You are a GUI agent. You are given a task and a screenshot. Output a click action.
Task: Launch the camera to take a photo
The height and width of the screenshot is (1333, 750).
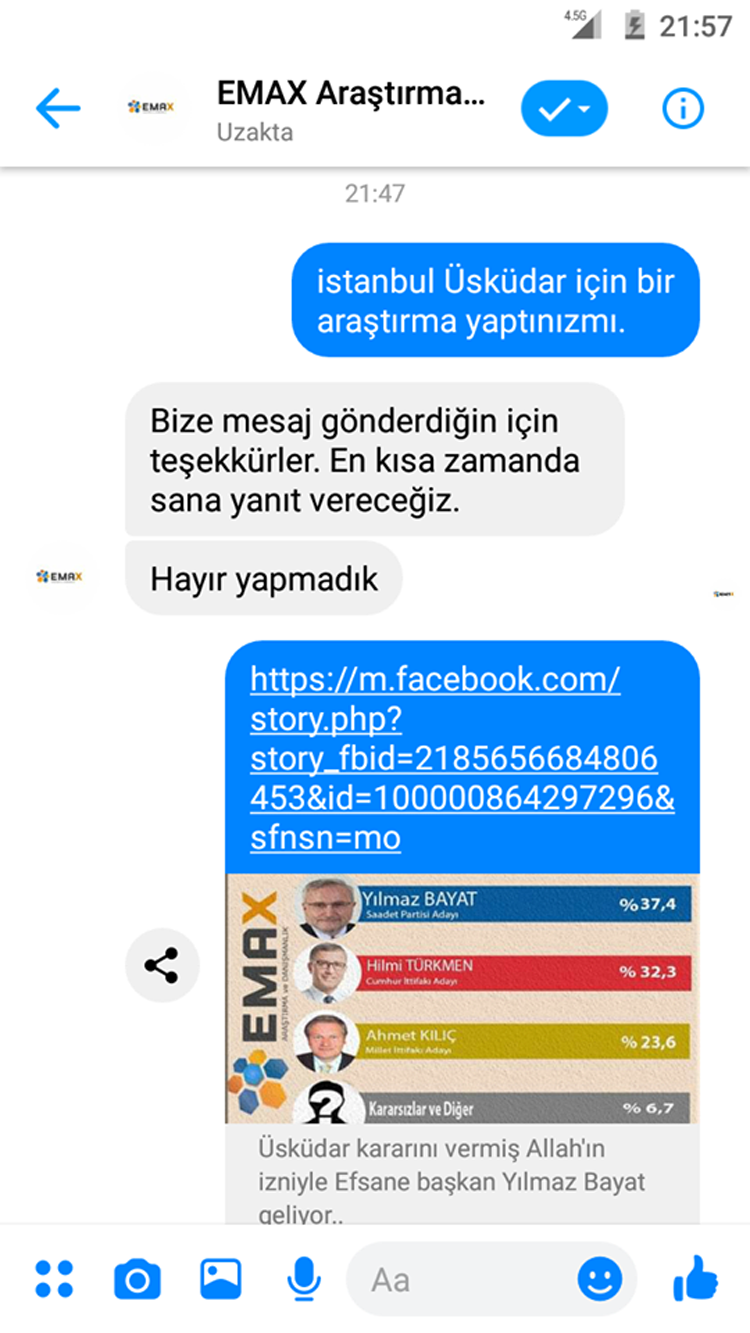(x=137, y=1278)
